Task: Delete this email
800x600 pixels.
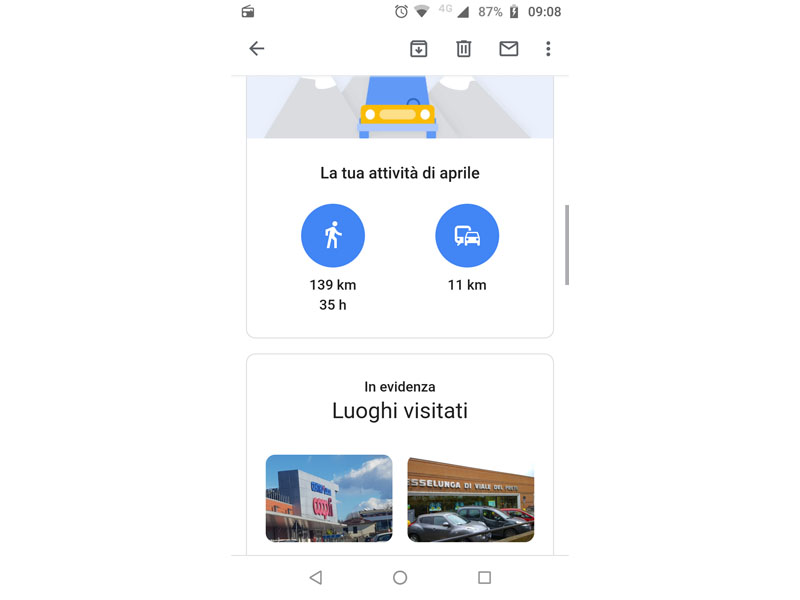Action: 464,49
